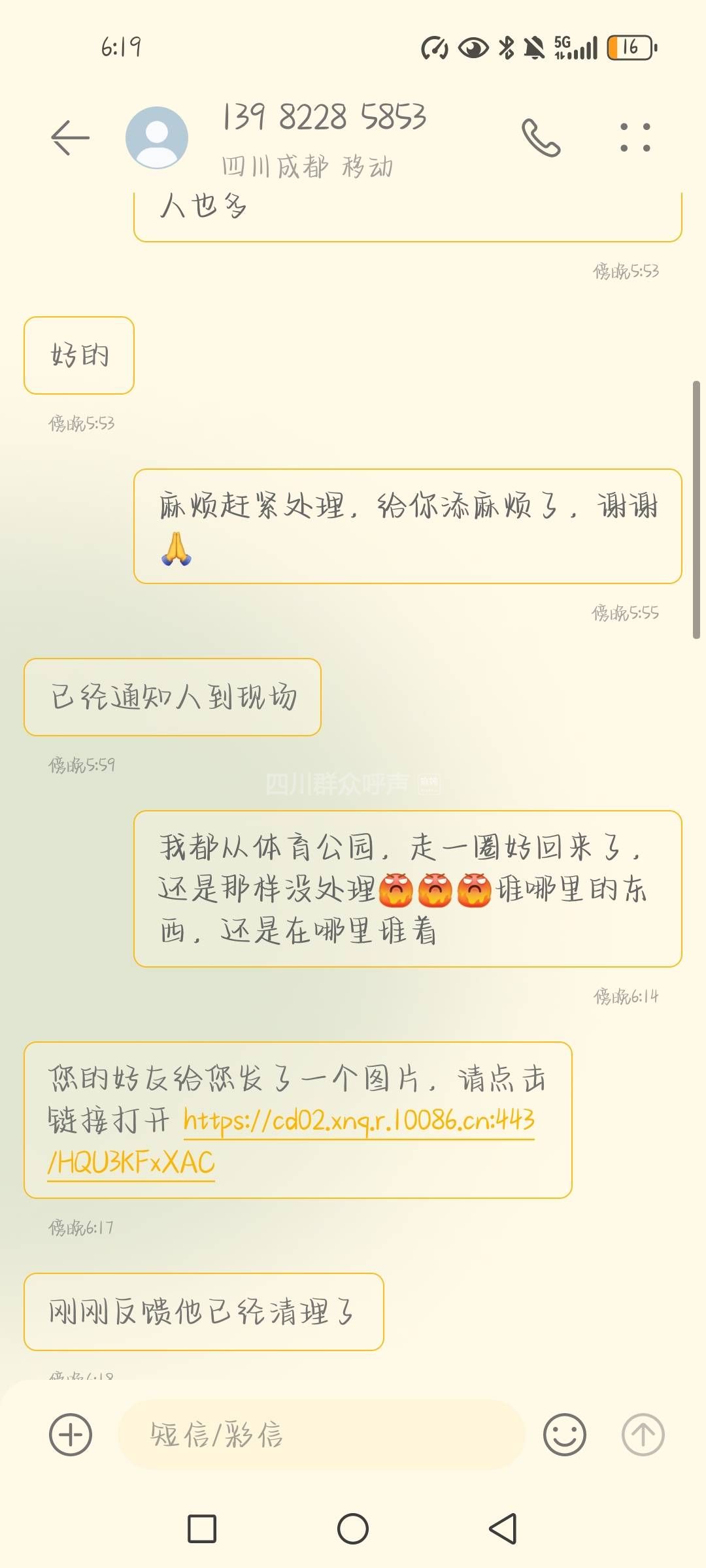
Task: Call 139 8228 5853
Action: click(x=541, y=138)
